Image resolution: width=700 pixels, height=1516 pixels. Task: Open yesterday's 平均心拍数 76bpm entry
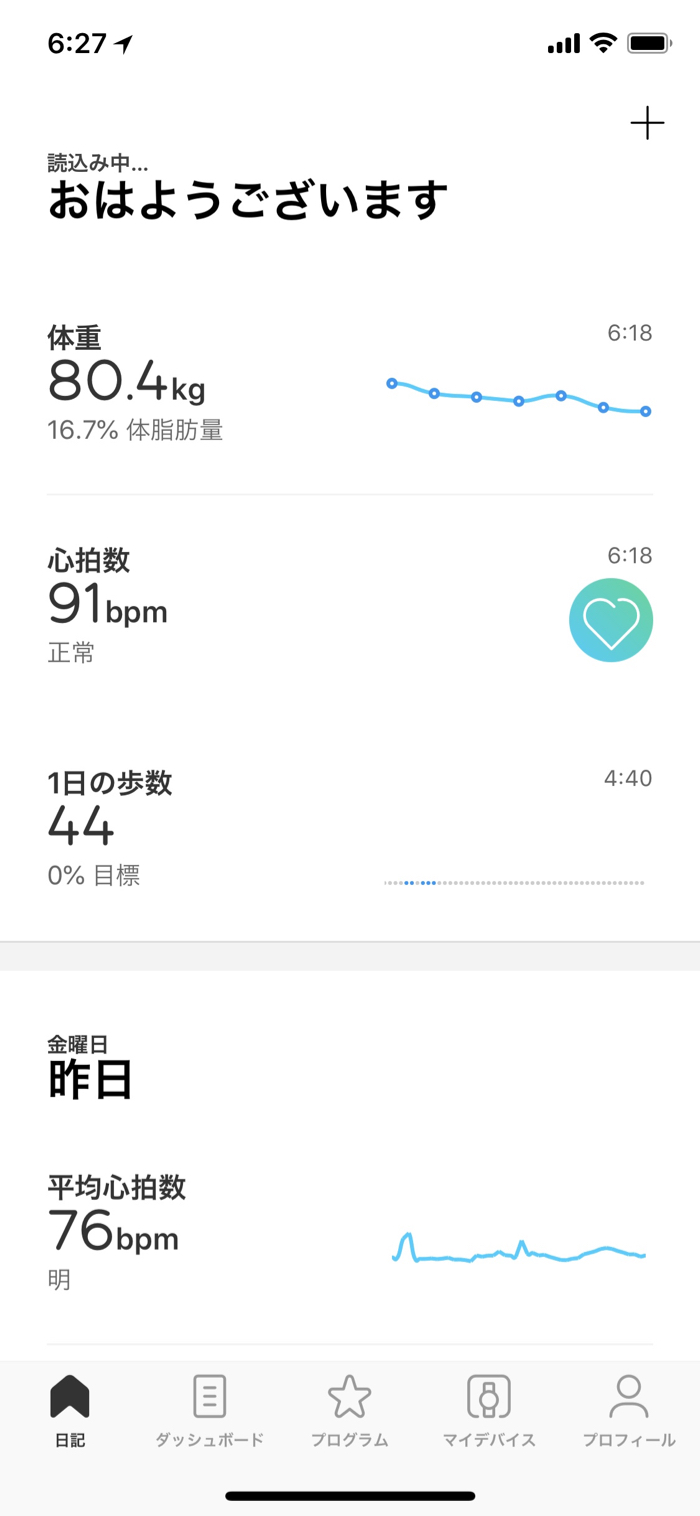(350, 1233)
